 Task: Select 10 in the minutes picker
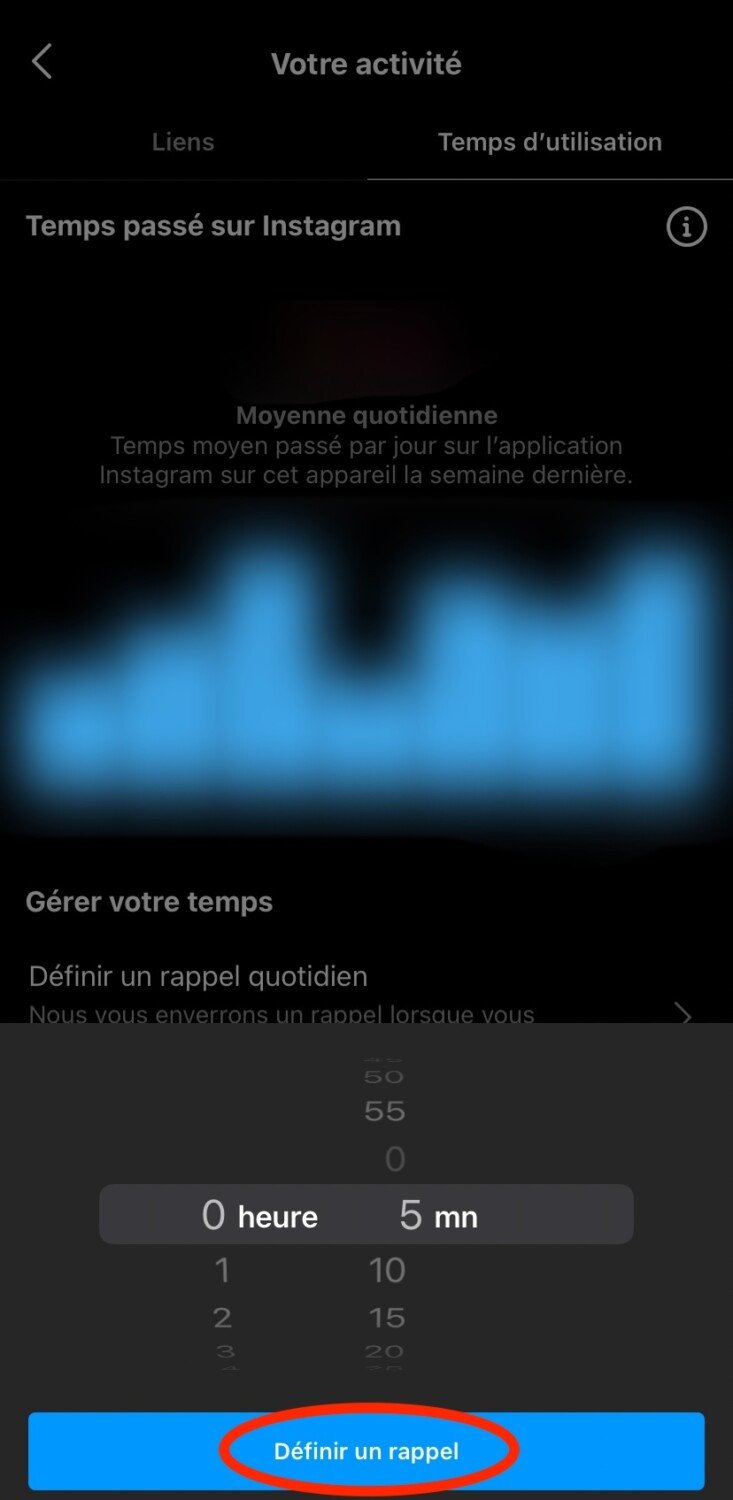click(387, 1270)
